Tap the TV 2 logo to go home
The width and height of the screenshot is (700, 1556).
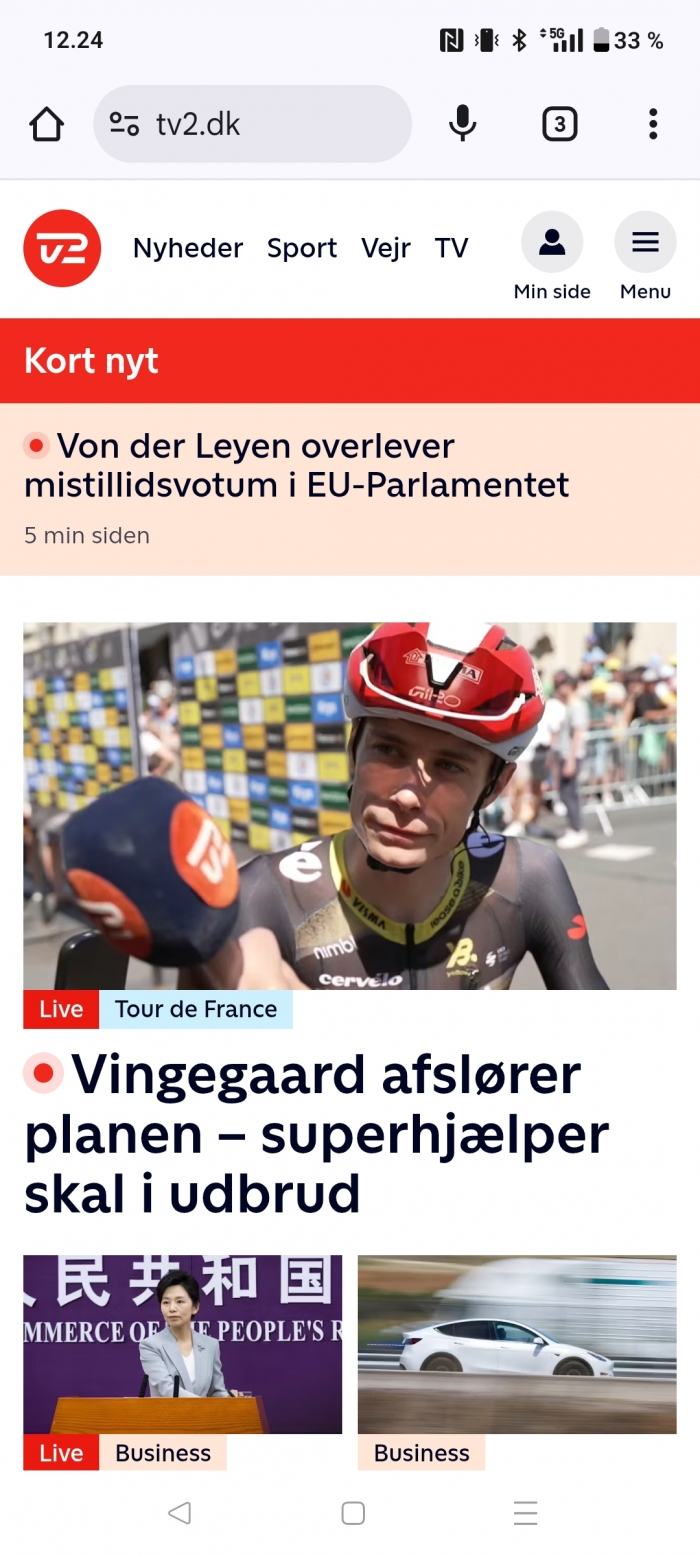pos(62,248)
